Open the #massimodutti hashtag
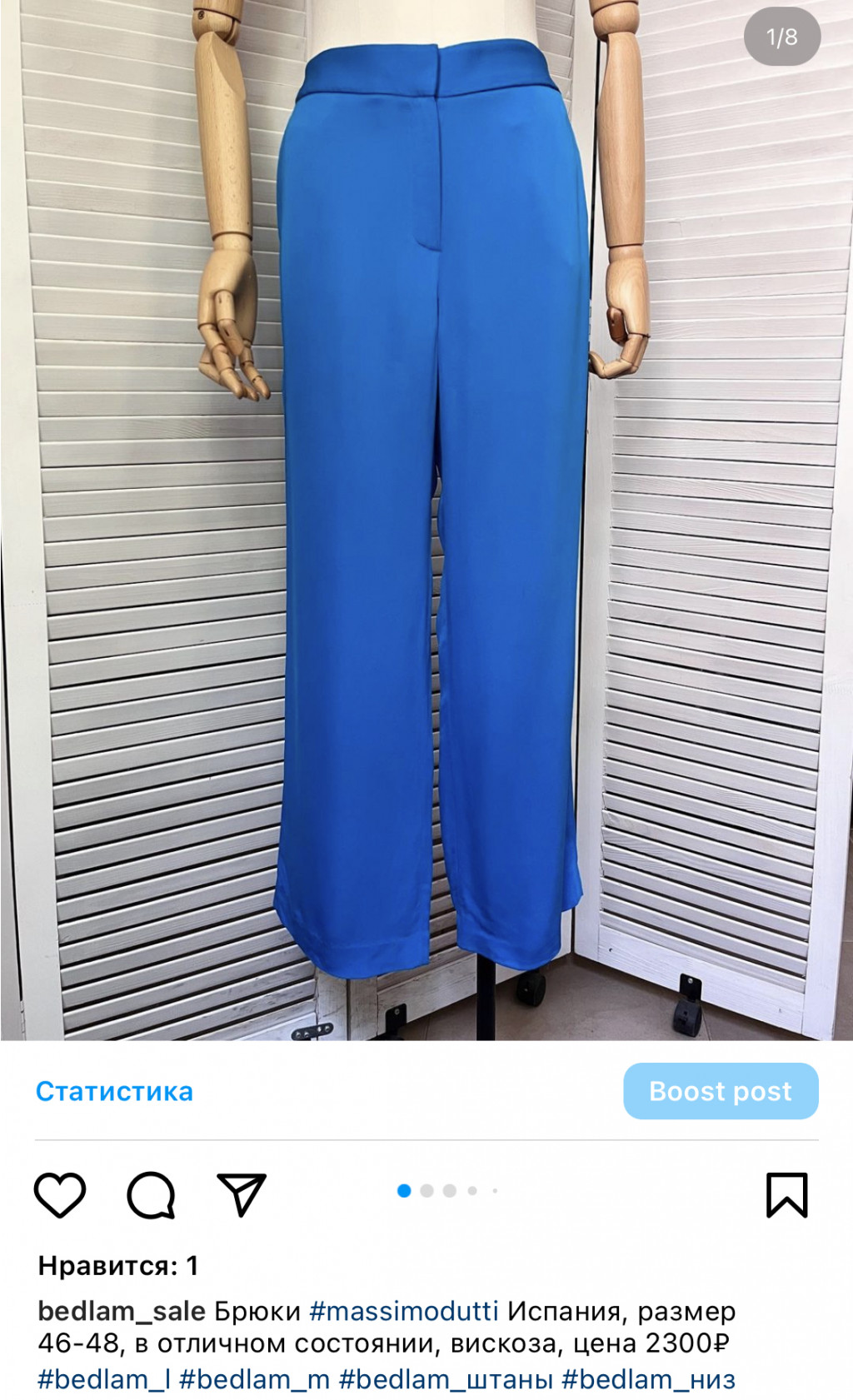 click(404, 1311)
